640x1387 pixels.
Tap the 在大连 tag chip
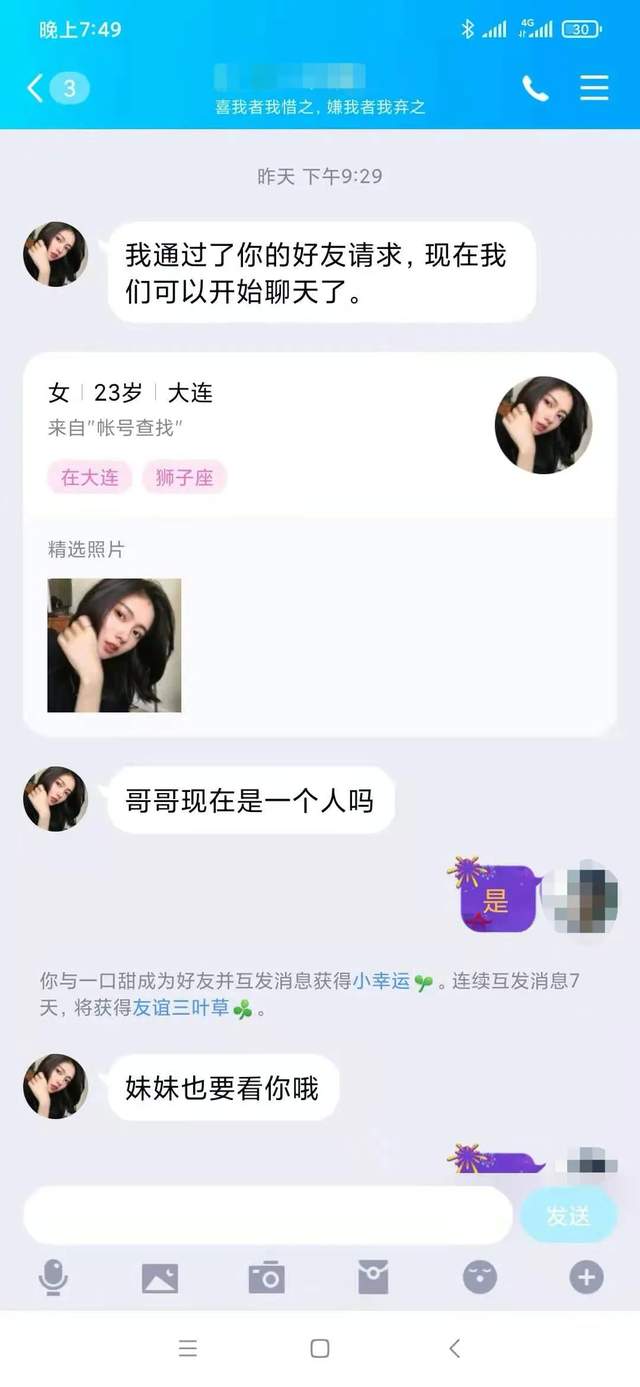pos(89,477)
